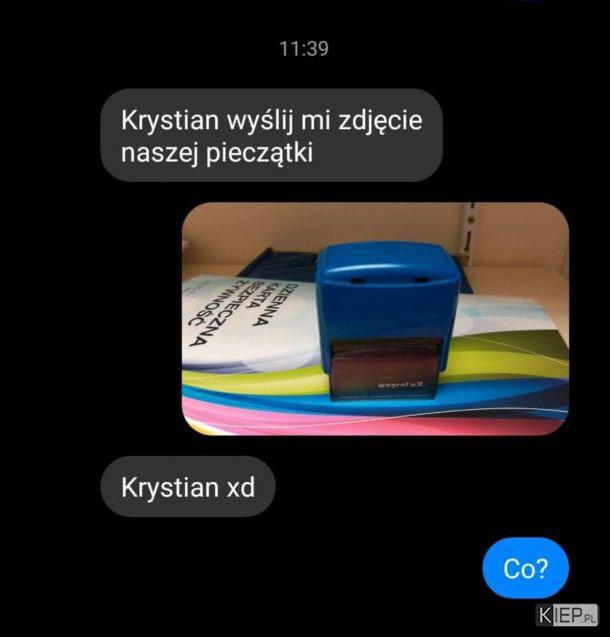Open the sent photo of the stamp
This screenshot has width=610, height=637.
(375, 319)
